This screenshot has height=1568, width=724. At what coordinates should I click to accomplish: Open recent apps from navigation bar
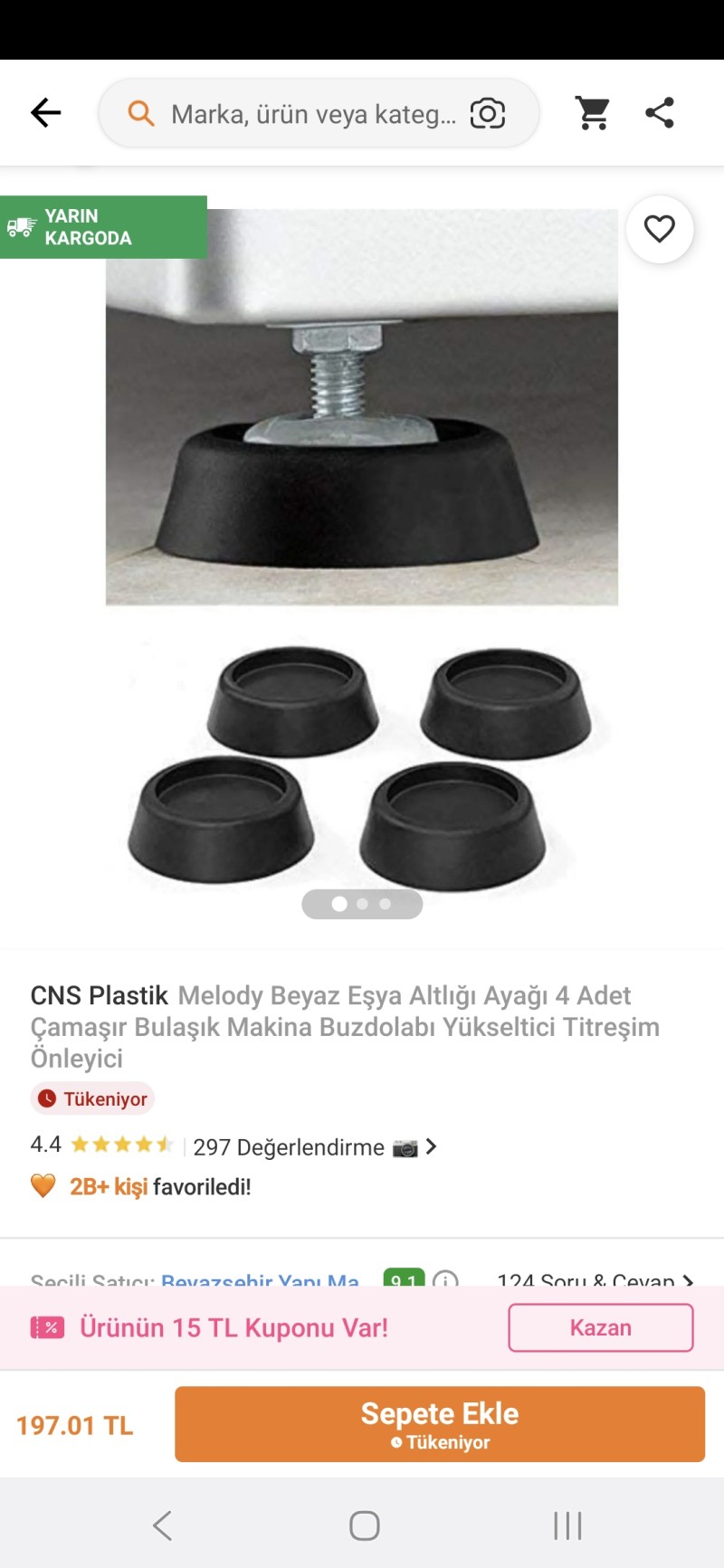[567, 1525]
